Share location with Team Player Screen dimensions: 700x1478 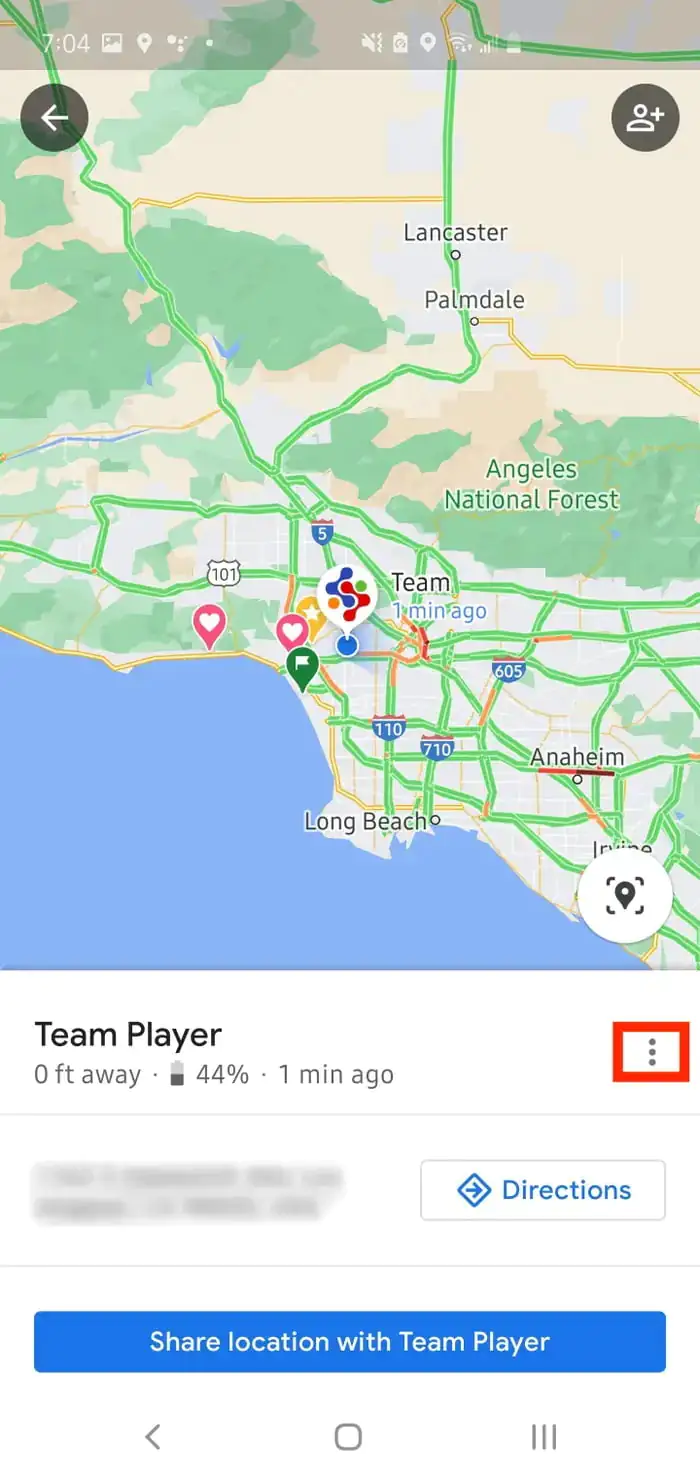[x=349, y=1341]
